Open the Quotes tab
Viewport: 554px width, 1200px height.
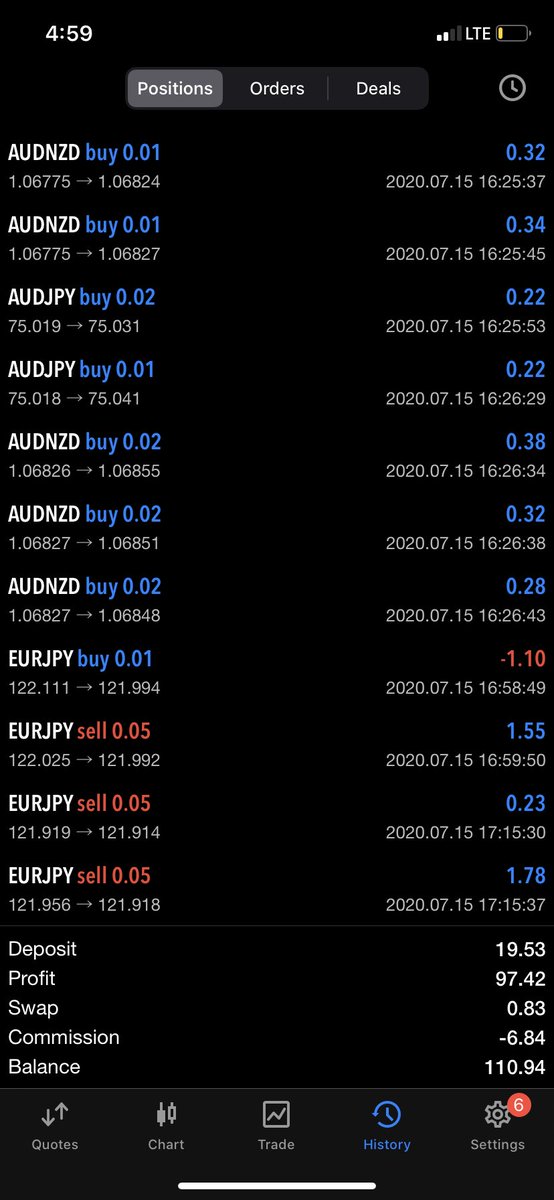[x=55, y=1126]
